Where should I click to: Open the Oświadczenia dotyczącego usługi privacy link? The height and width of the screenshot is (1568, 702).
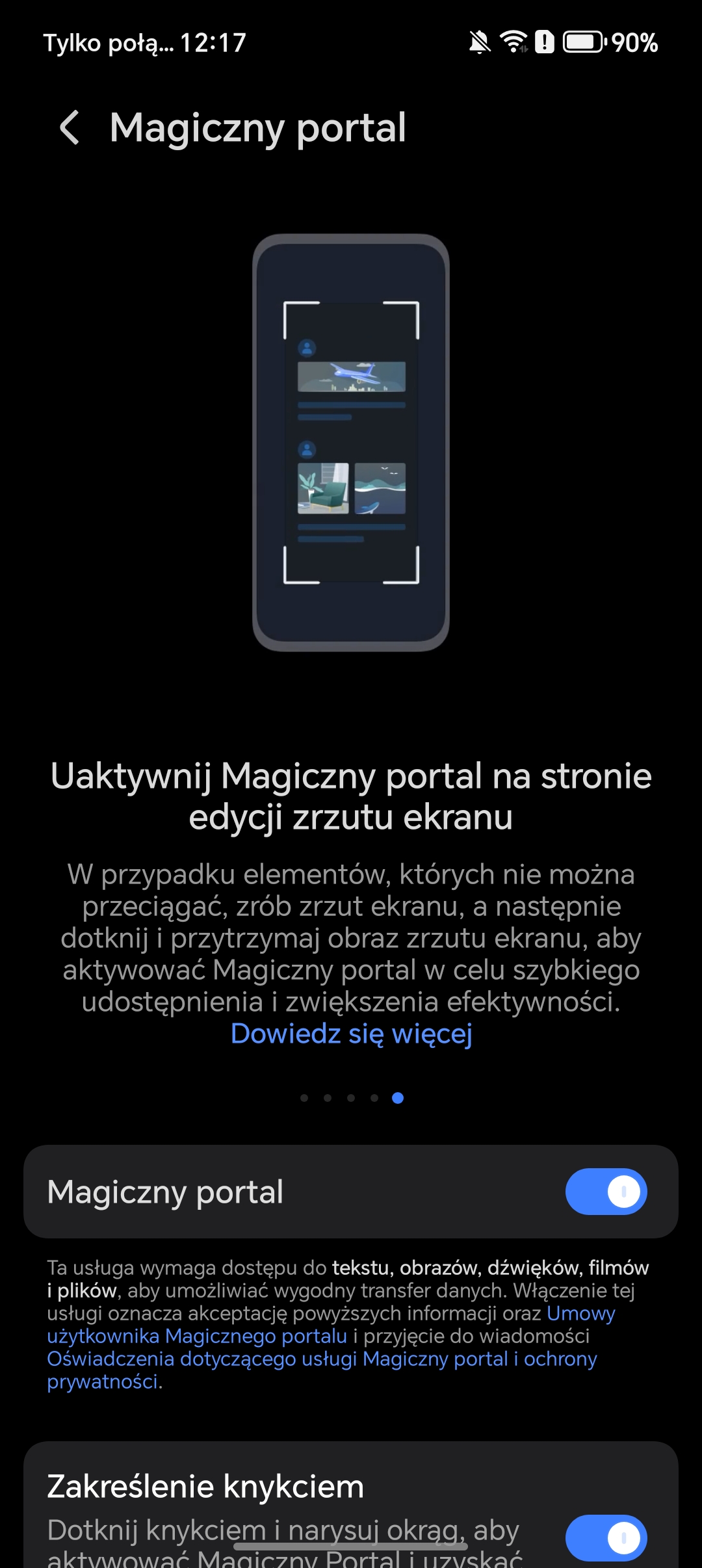tap(321, 1359)
